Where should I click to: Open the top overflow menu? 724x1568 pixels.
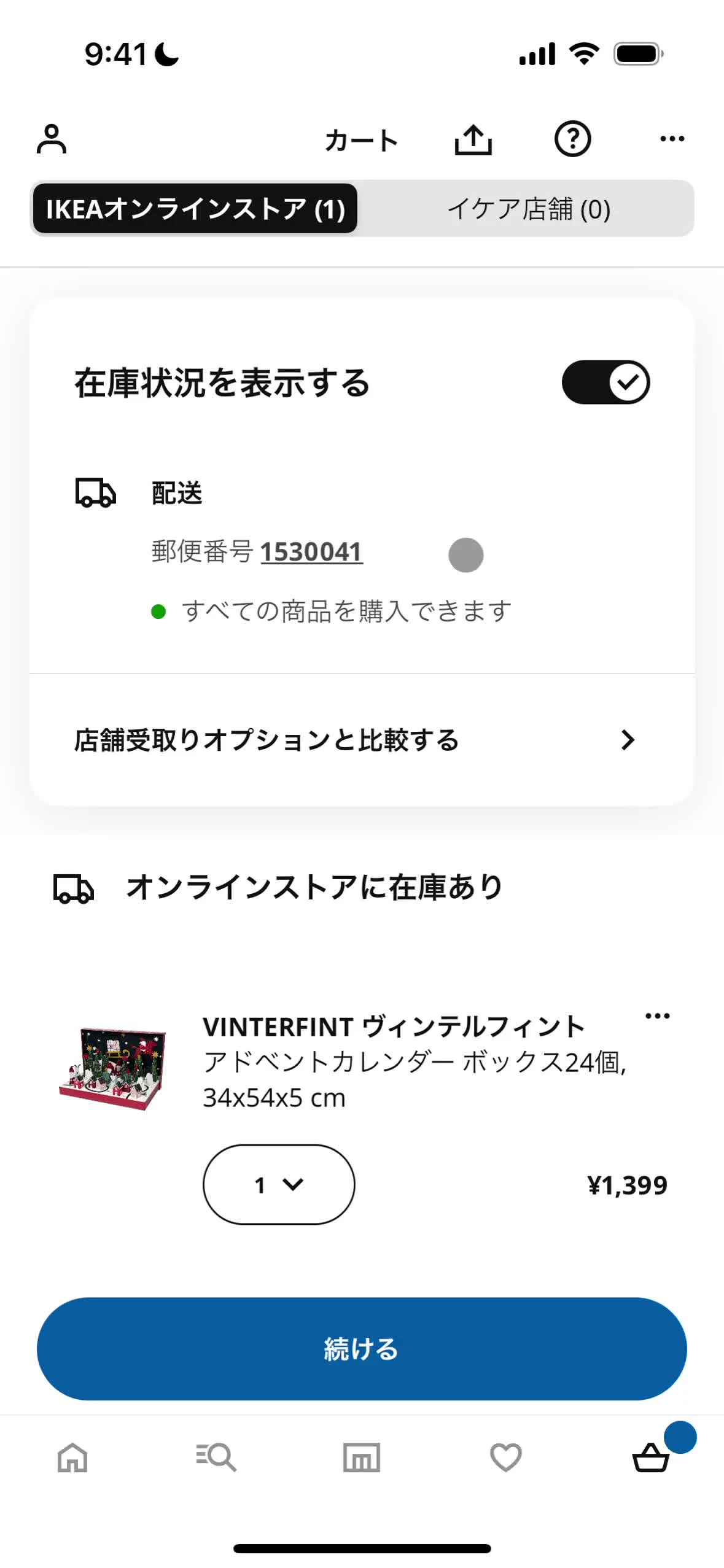[x=672, y=139]
